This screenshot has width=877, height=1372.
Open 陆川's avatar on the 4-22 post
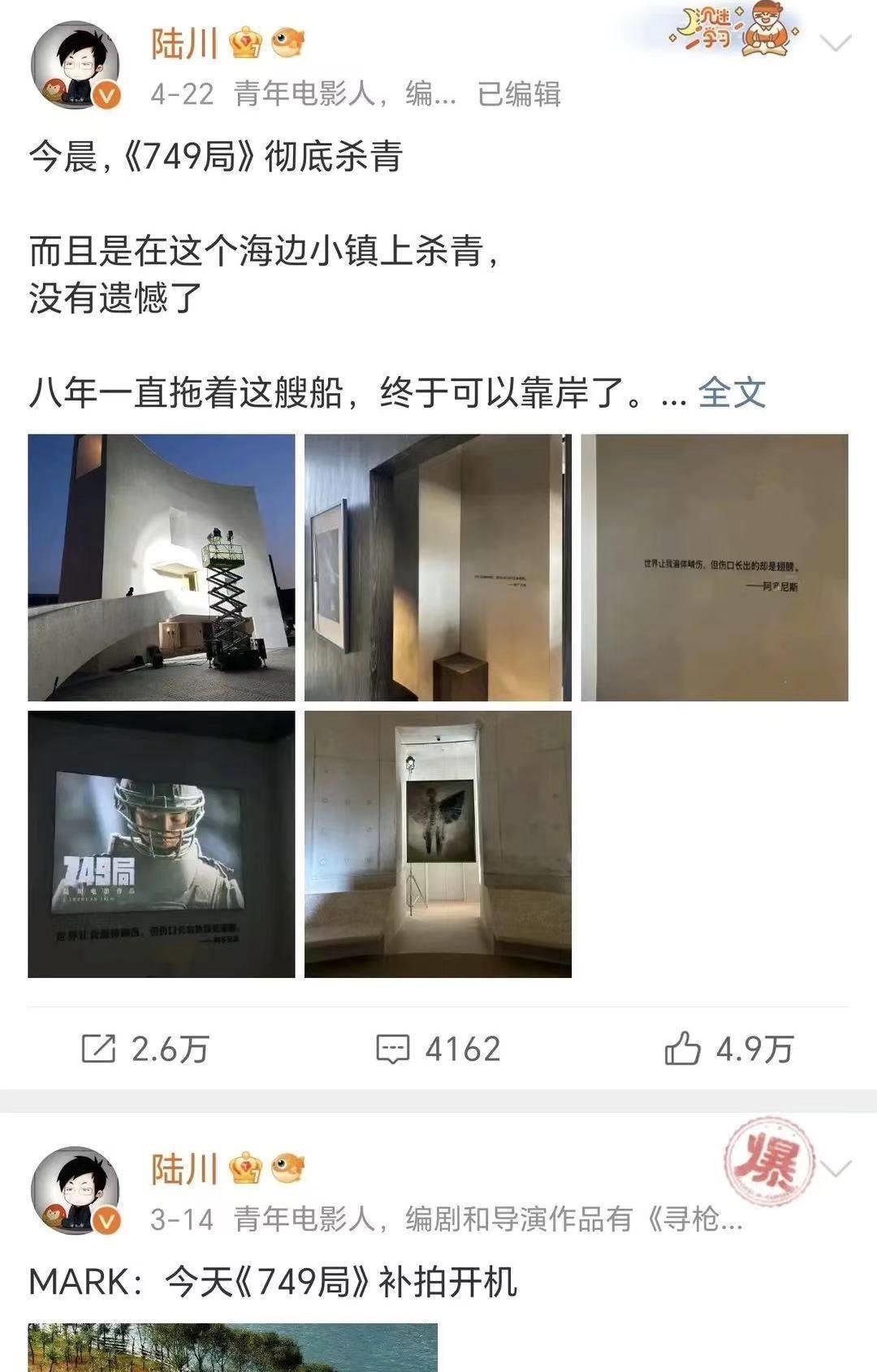75,66
